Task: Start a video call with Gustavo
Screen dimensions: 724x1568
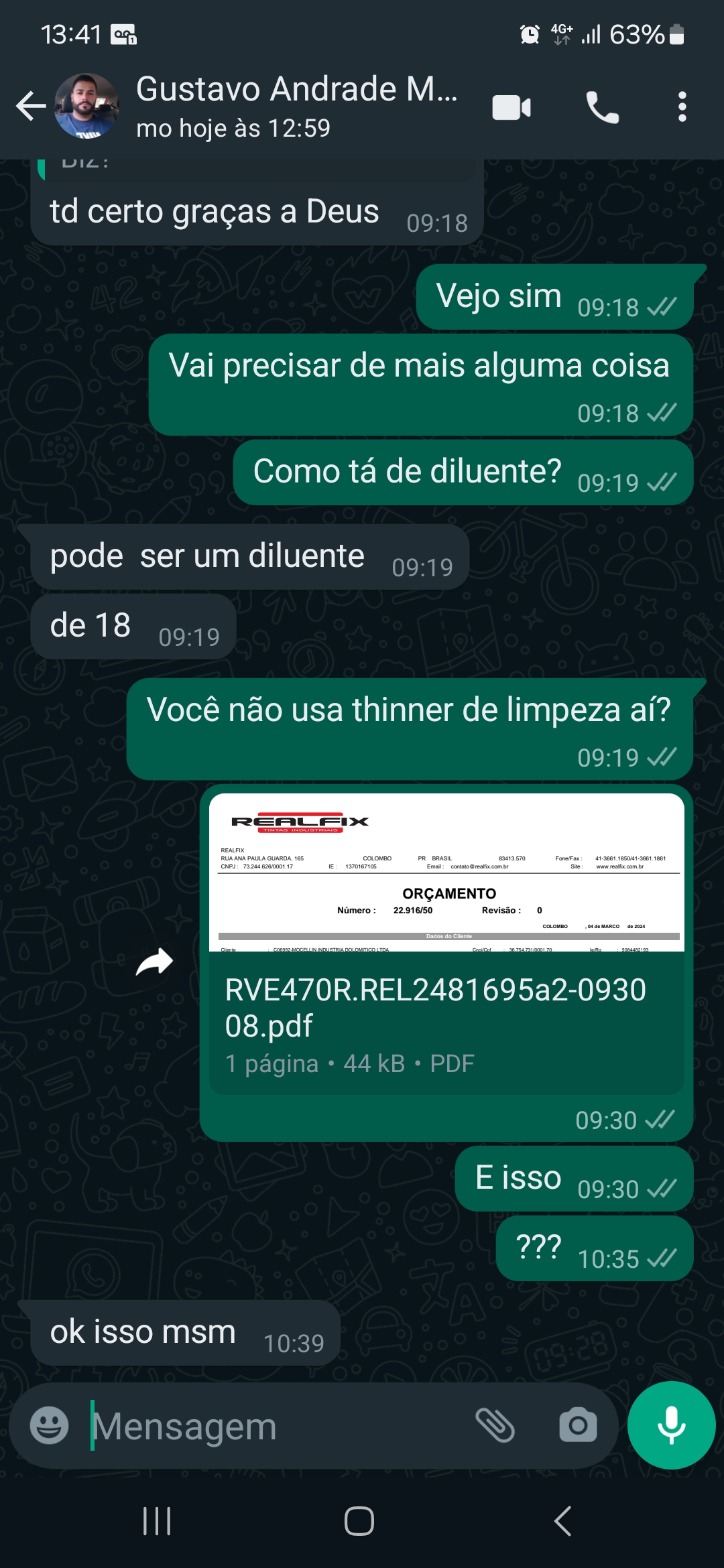Action: tap(511, 107)
